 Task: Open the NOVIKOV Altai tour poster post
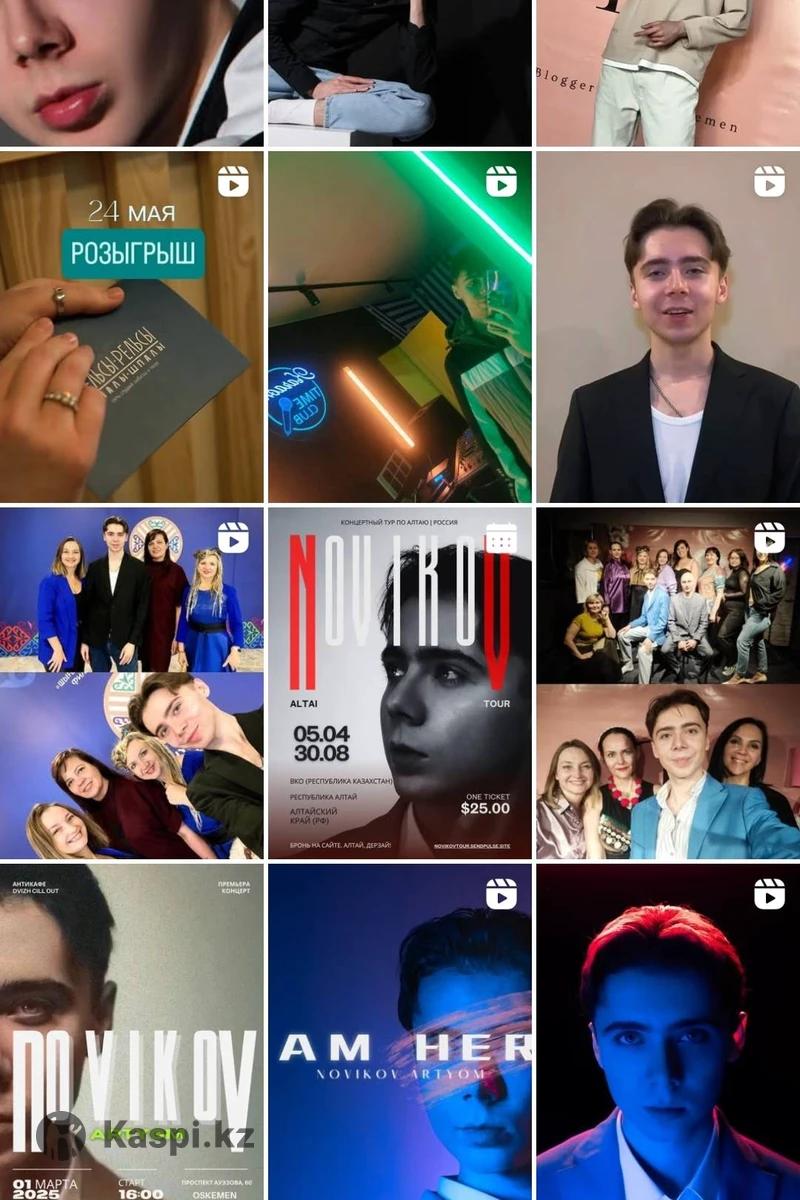pos(399,683)
